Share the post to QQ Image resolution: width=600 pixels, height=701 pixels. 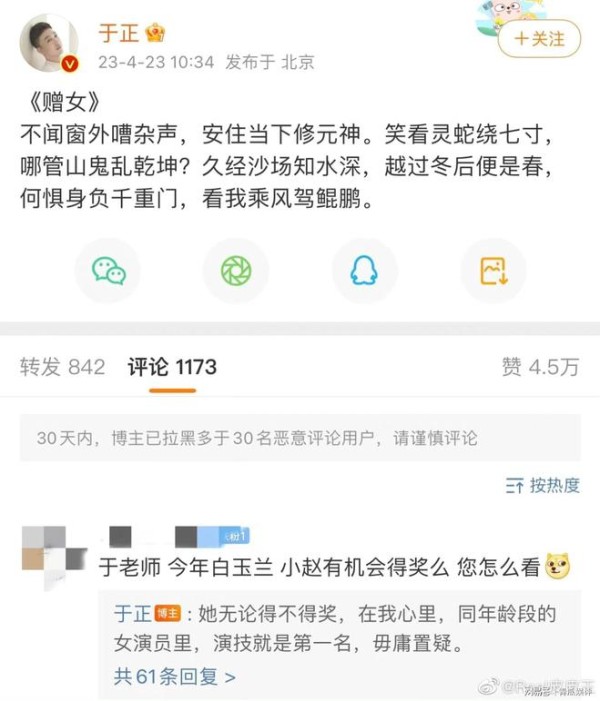click(364, 270)
